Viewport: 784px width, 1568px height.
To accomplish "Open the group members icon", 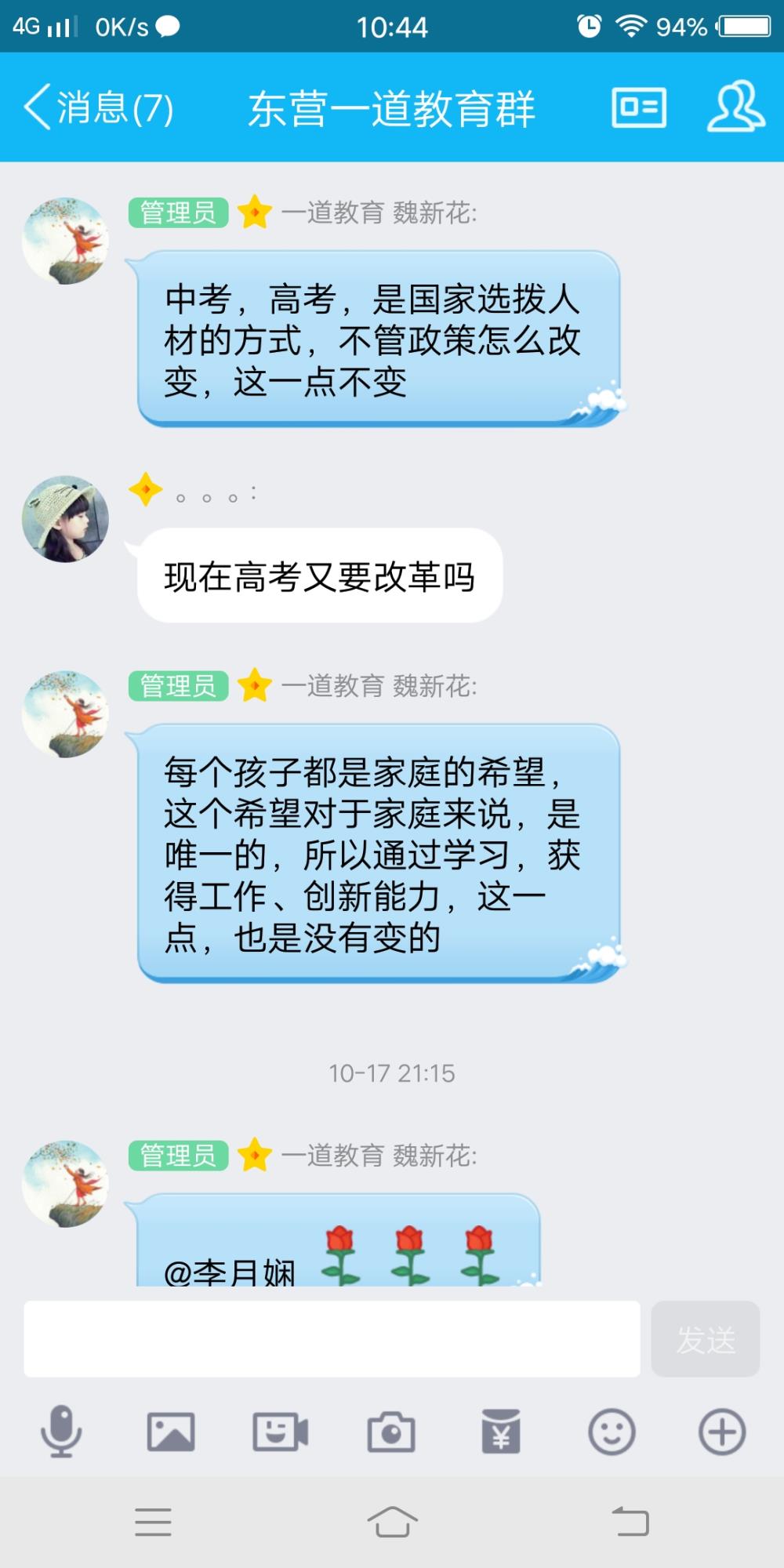I will tap(736, 106).
